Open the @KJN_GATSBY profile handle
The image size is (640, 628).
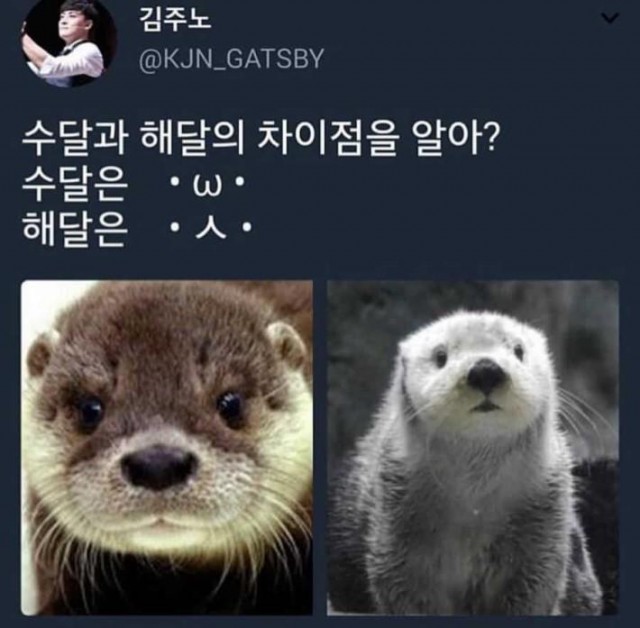(231, 59)
